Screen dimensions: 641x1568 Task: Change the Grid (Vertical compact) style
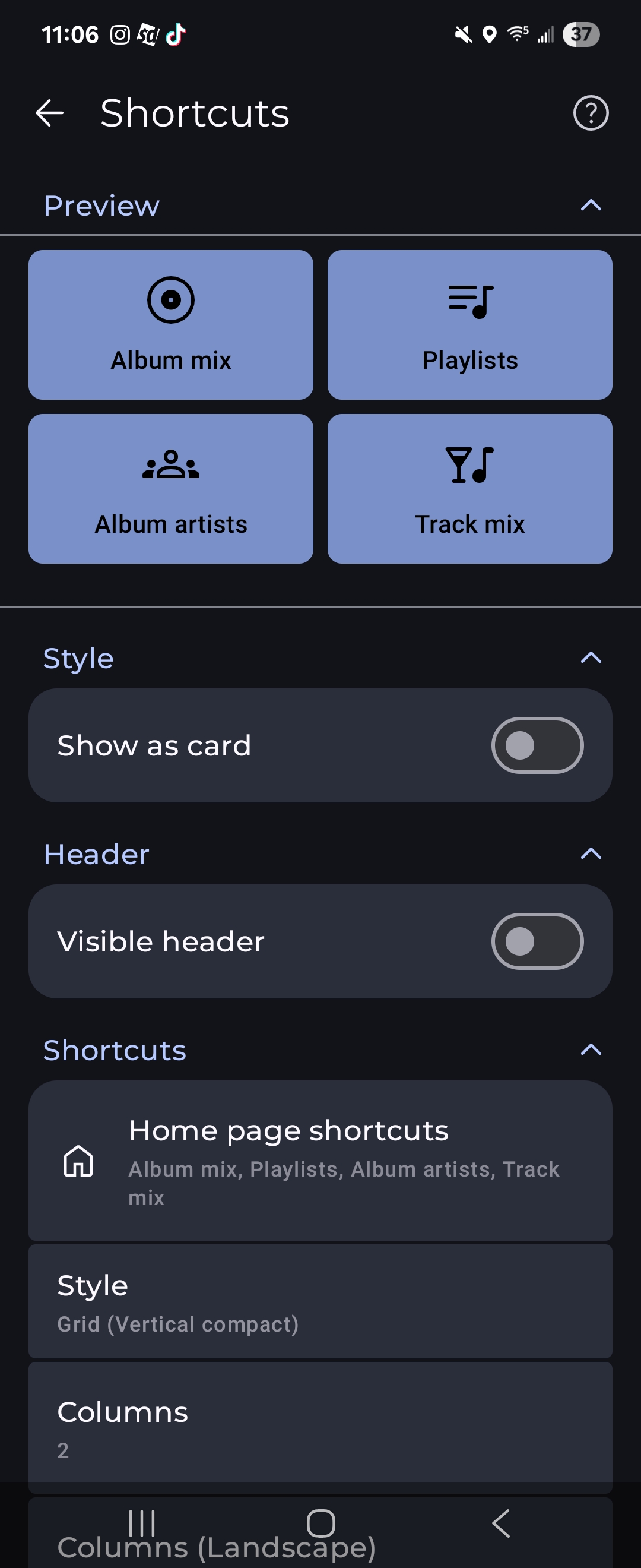[320, 1301]
